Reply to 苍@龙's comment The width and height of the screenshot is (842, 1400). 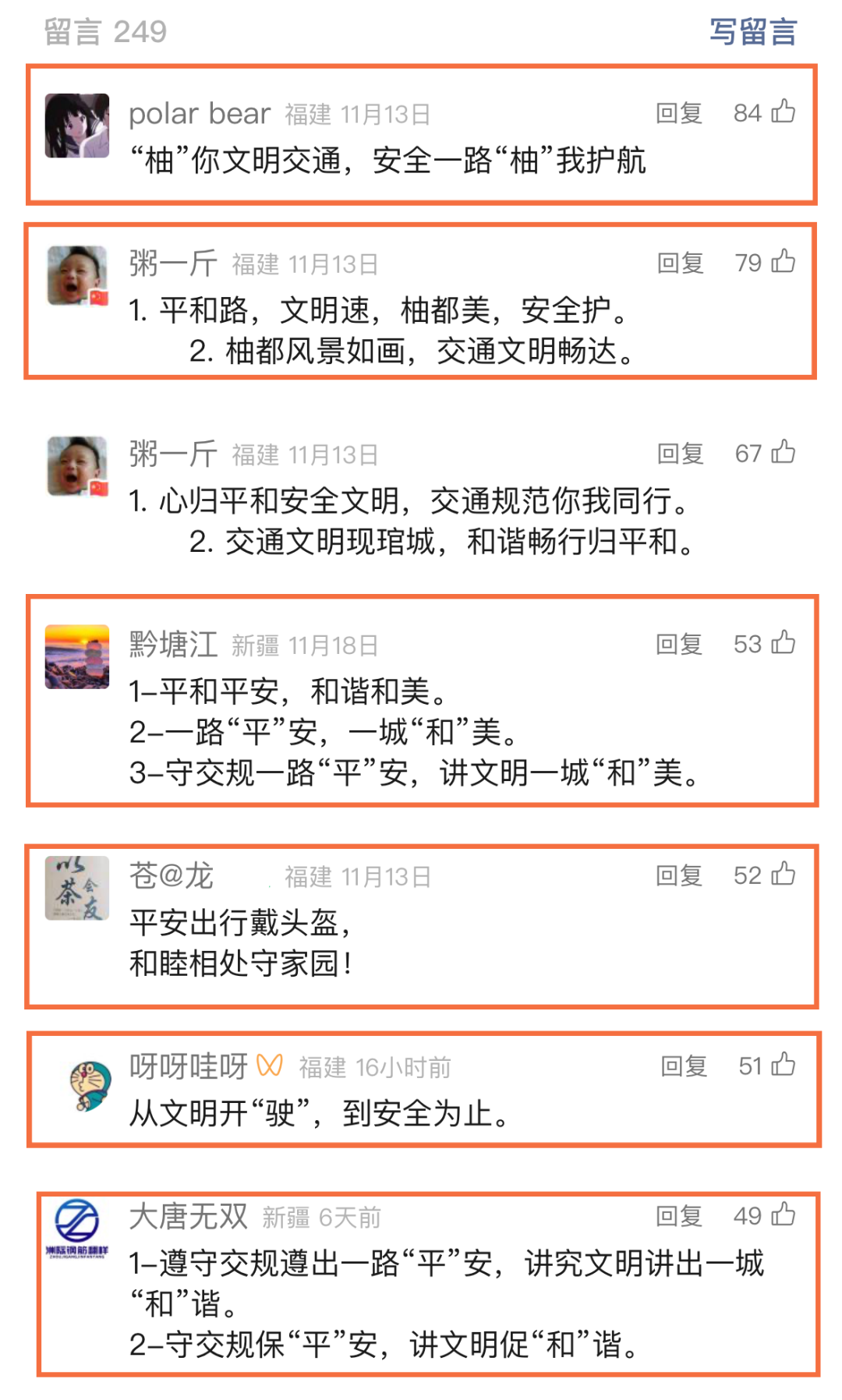pyautogui.click(x=678, y=875)
